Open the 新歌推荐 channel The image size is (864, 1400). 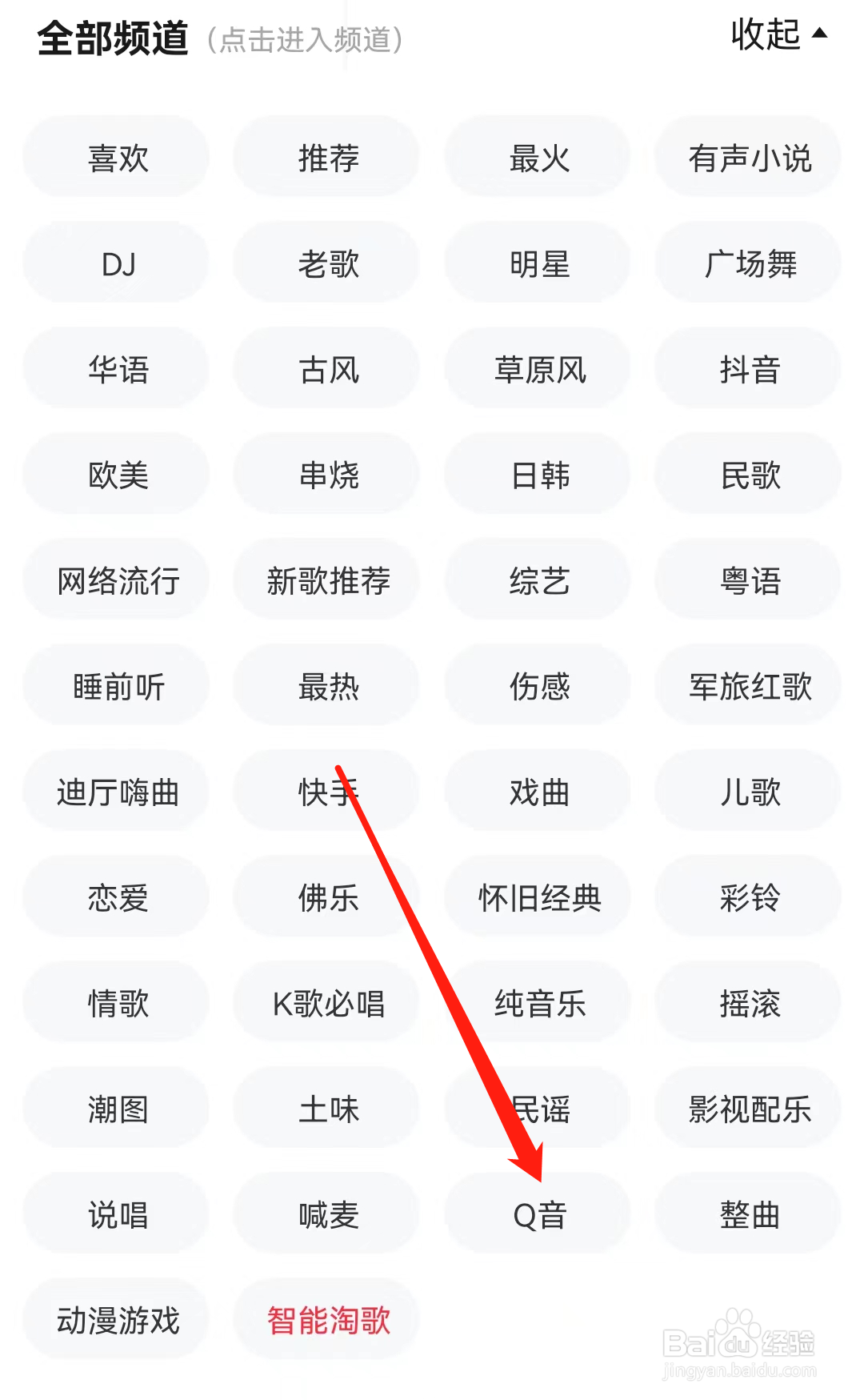click(326, 580)
